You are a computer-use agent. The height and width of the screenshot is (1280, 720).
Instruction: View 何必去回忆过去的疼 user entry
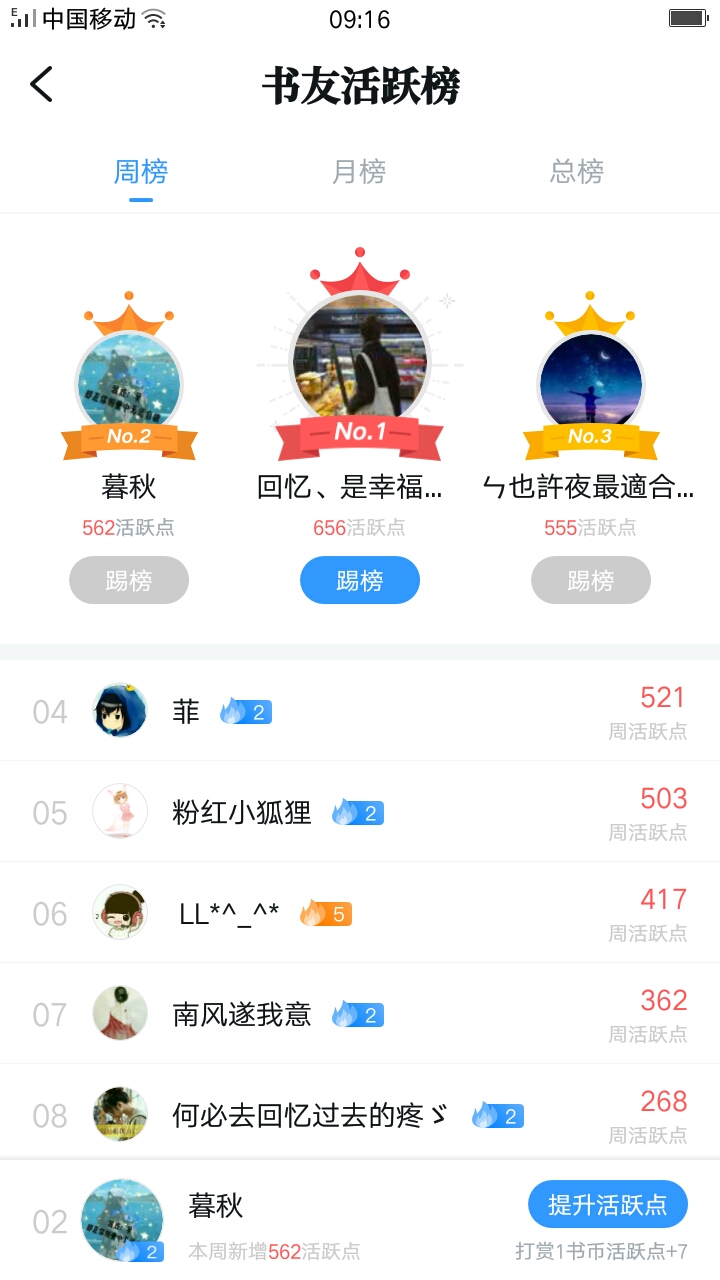(x=360, y=1114)
